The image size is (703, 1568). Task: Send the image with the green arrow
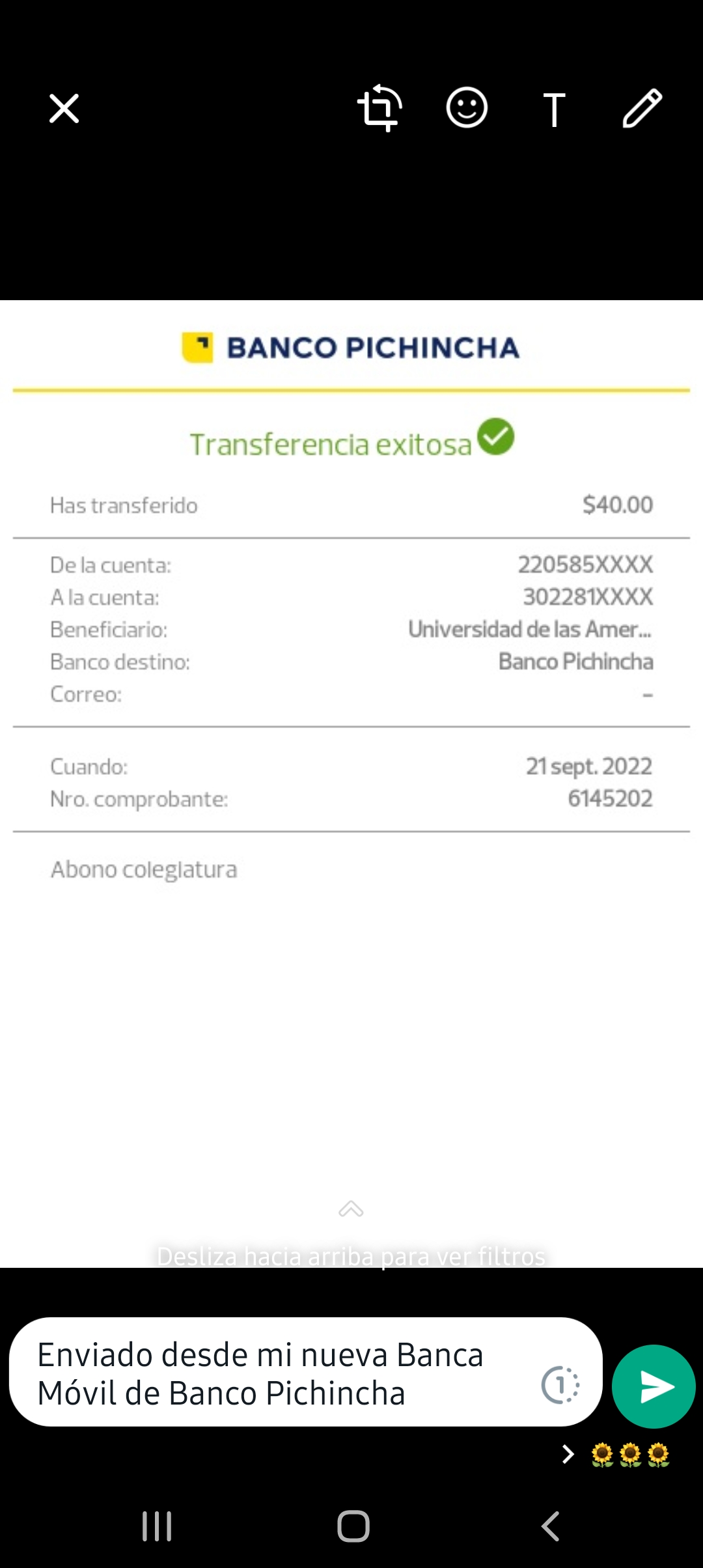click(654, 1386)
